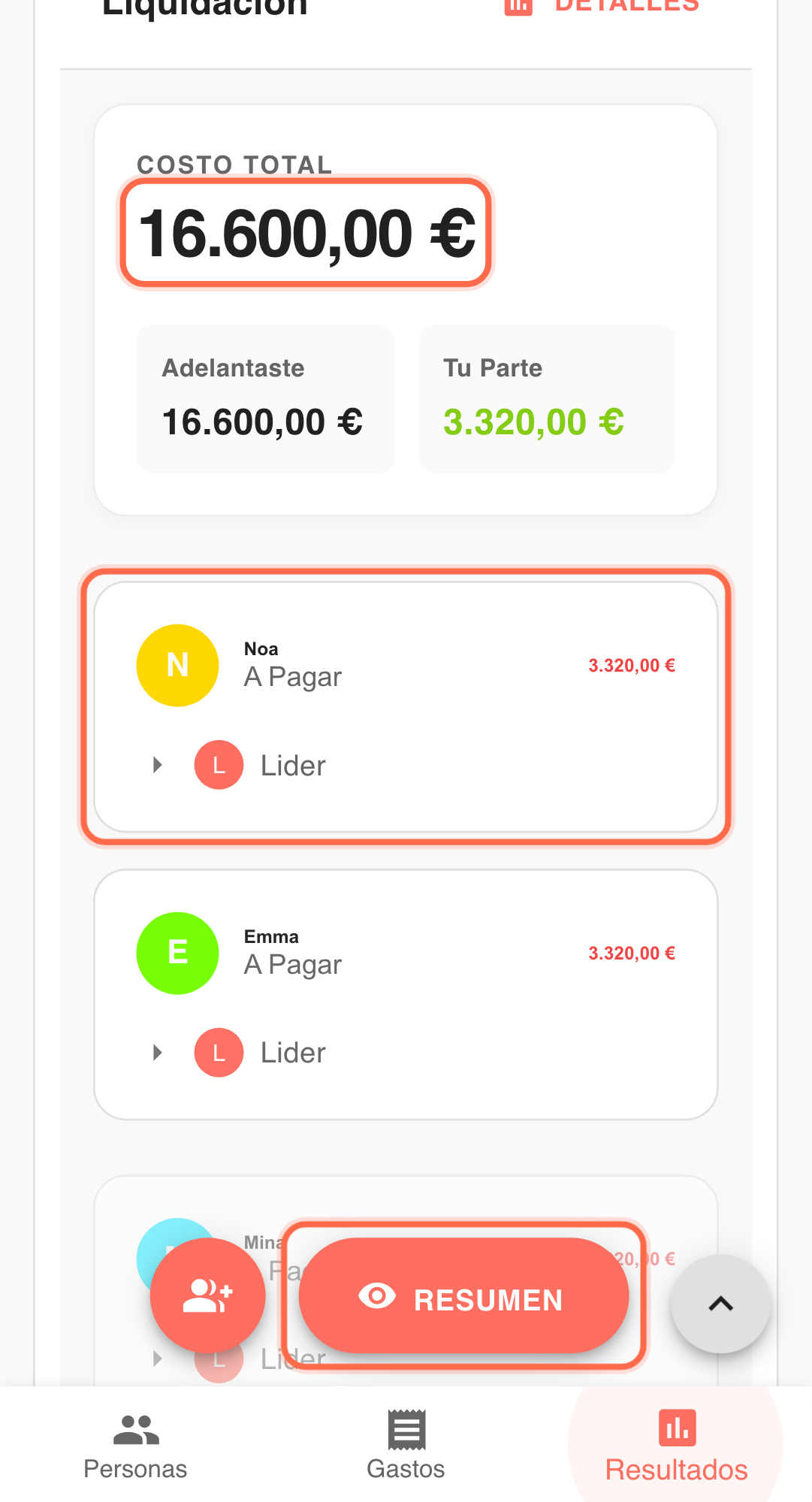Select the Gastos receipt icon
Image resolution: width=812 pixels, height=1502 pixels.
click(x=406, y=1430)
